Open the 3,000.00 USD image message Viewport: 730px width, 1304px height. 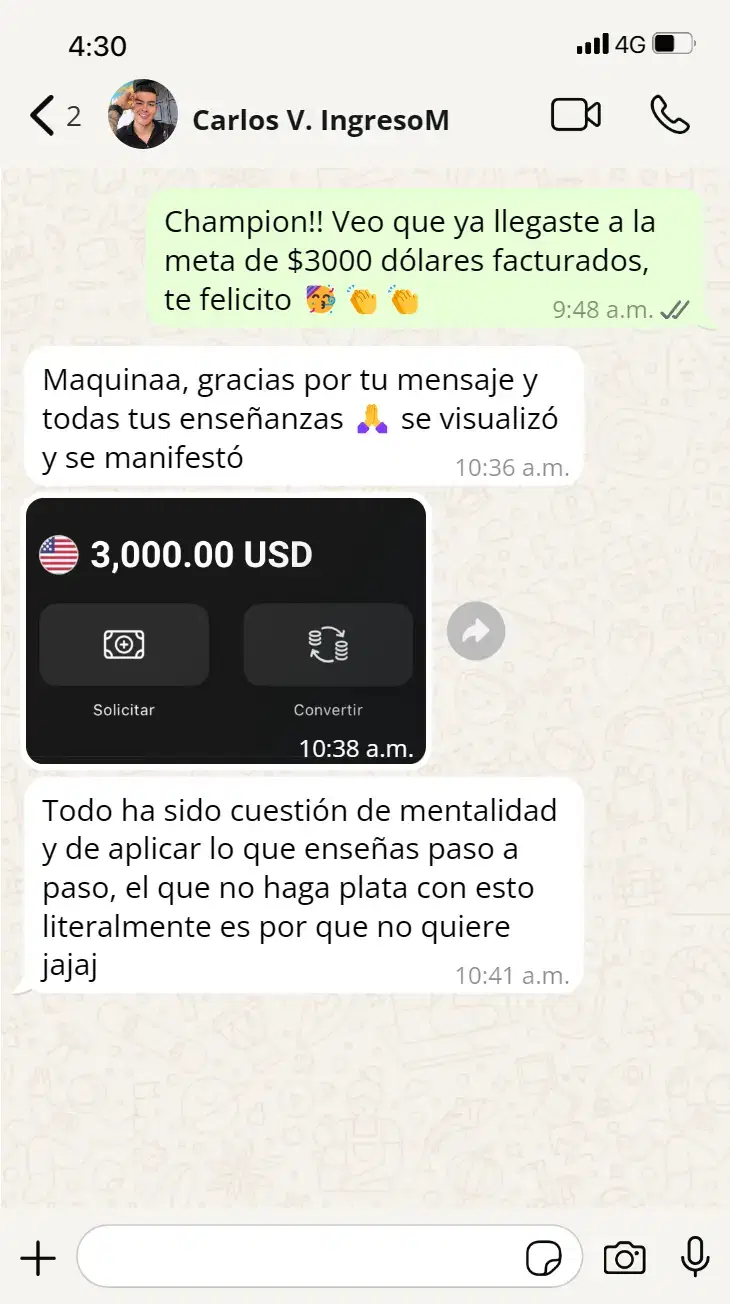[x=226, y=630]
